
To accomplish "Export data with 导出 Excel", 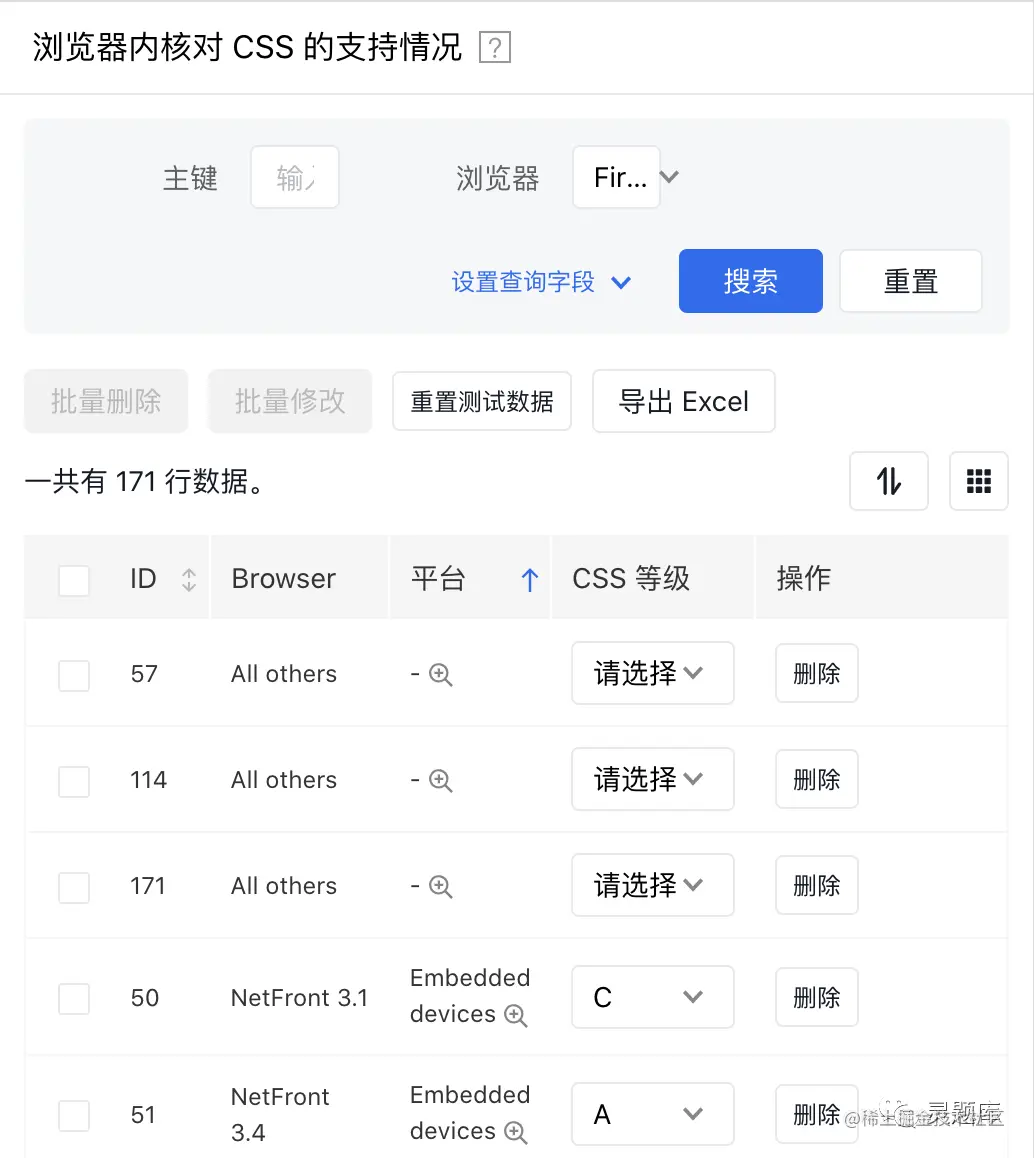I will tap(684, 402).
